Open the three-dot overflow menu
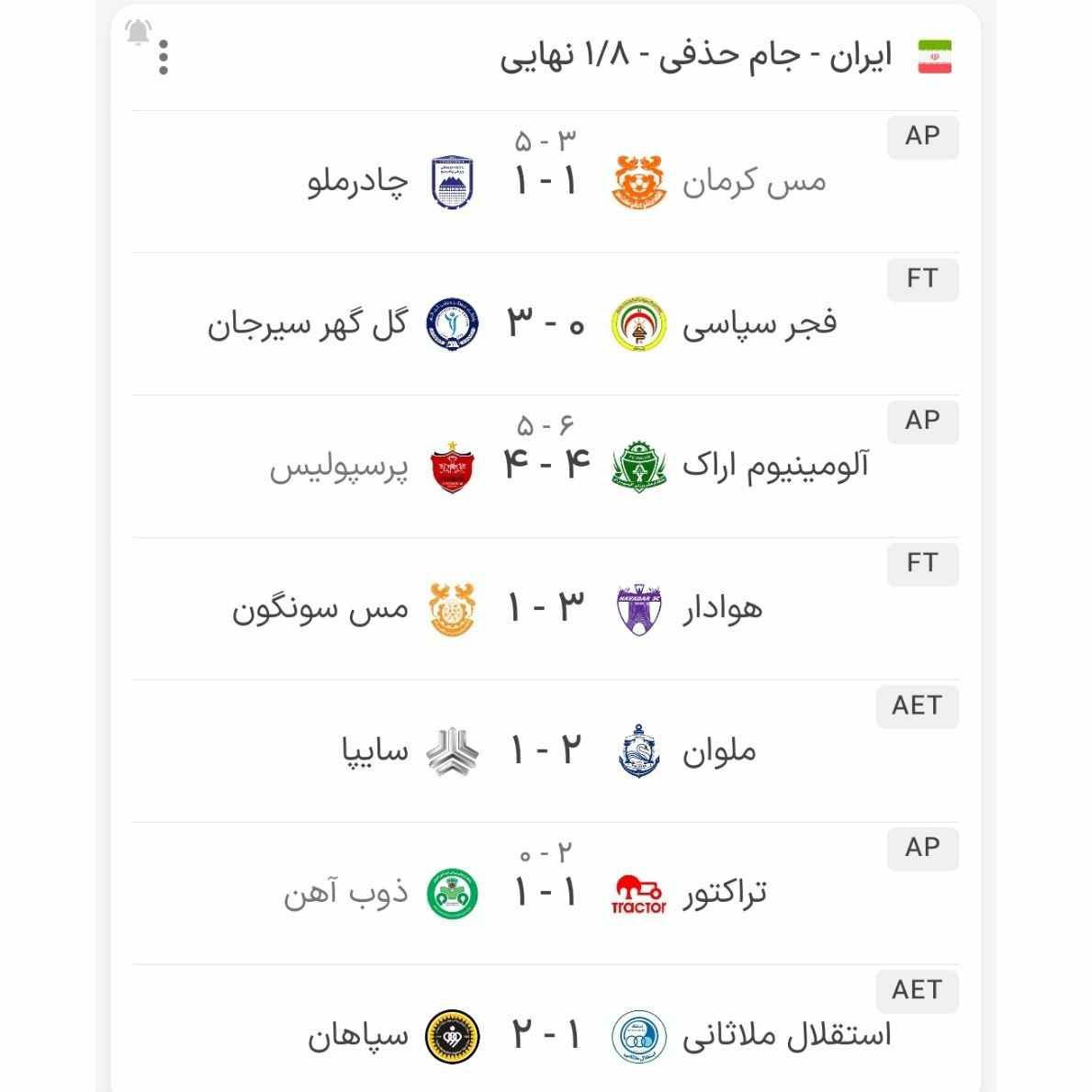1092x1092 pixels. 163,58
